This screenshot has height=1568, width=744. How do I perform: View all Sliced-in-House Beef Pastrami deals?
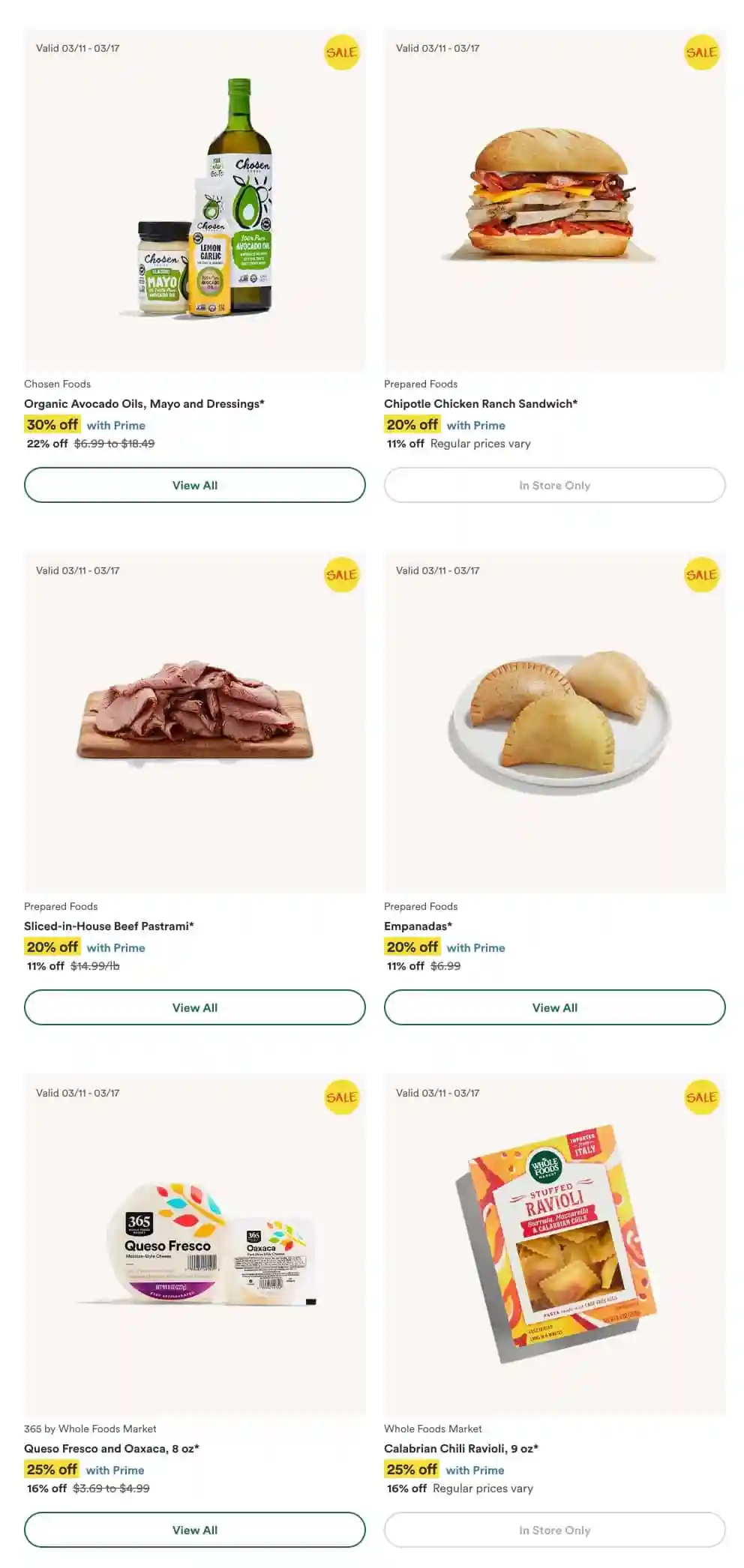[x=194, y=1007]
